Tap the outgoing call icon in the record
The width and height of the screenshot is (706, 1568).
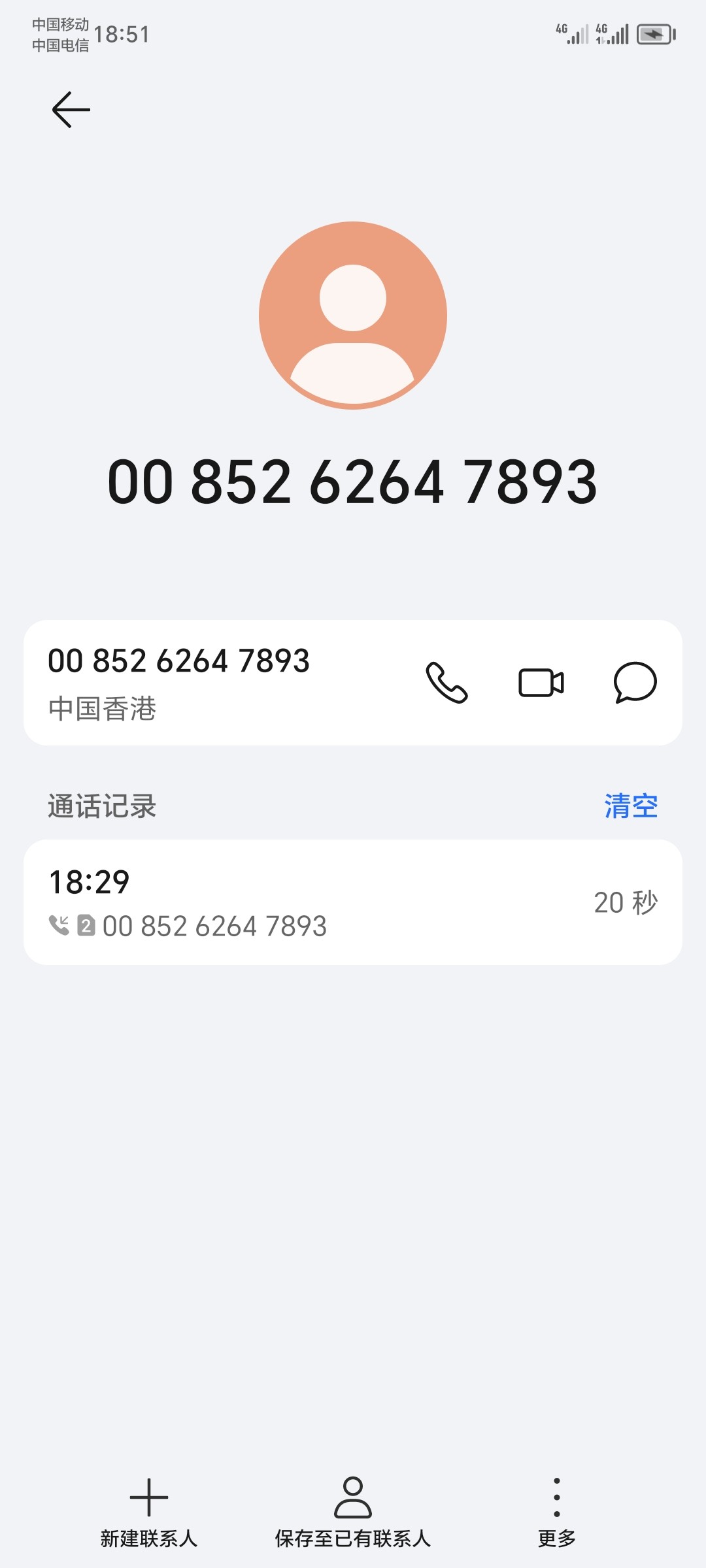point(59,924)
